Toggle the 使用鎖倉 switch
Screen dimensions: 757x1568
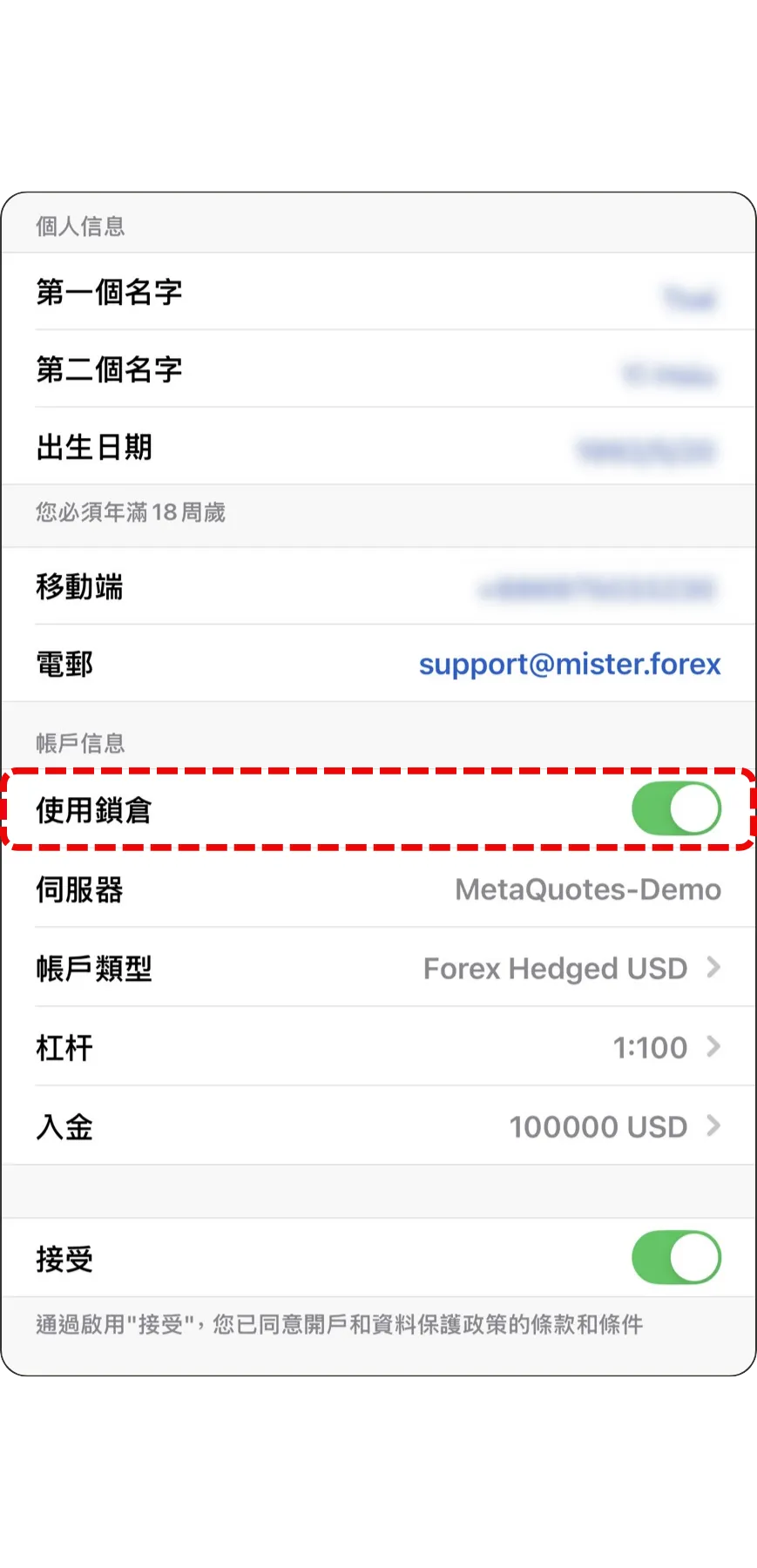pyautogui.click(x=676, y=809)
